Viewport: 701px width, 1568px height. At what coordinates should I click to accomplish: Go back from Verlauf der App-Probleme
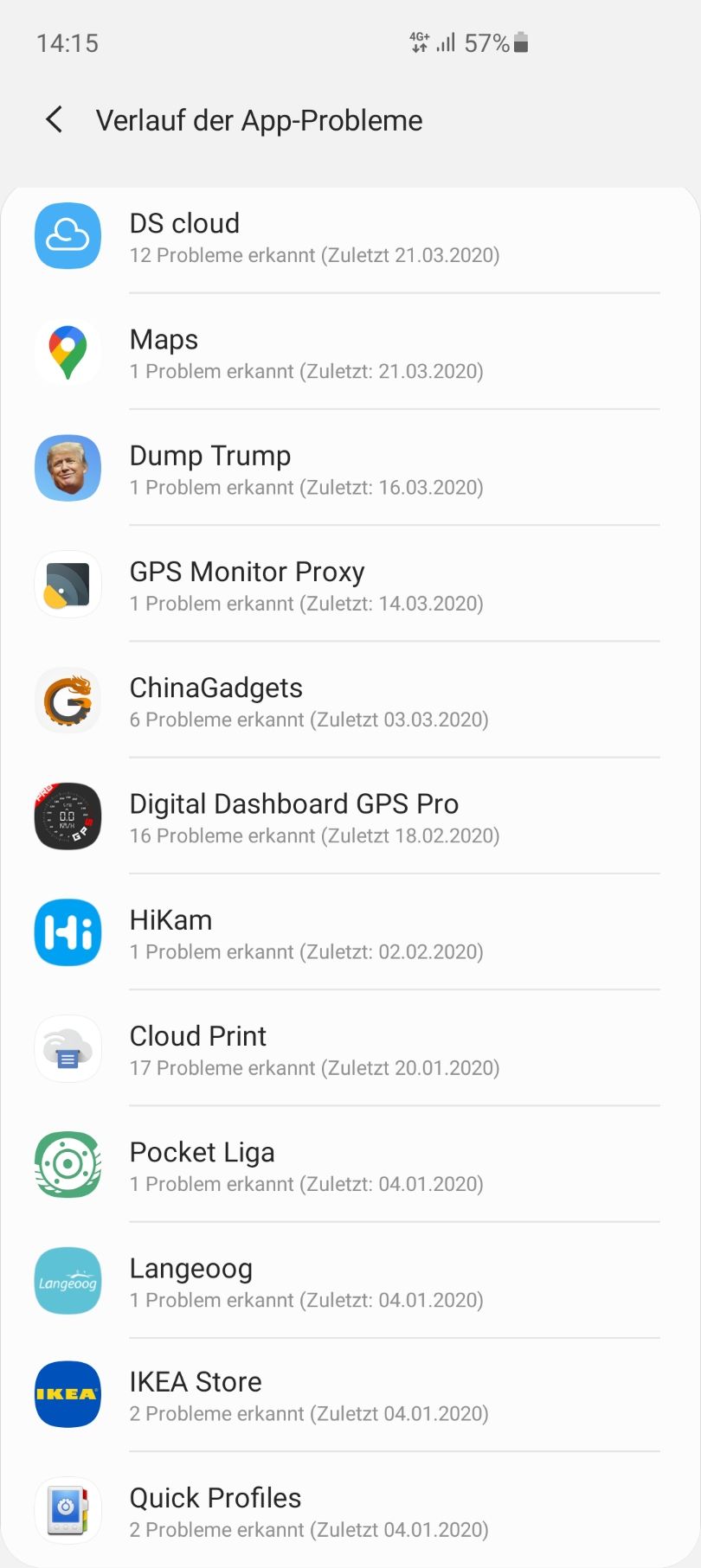55,120
